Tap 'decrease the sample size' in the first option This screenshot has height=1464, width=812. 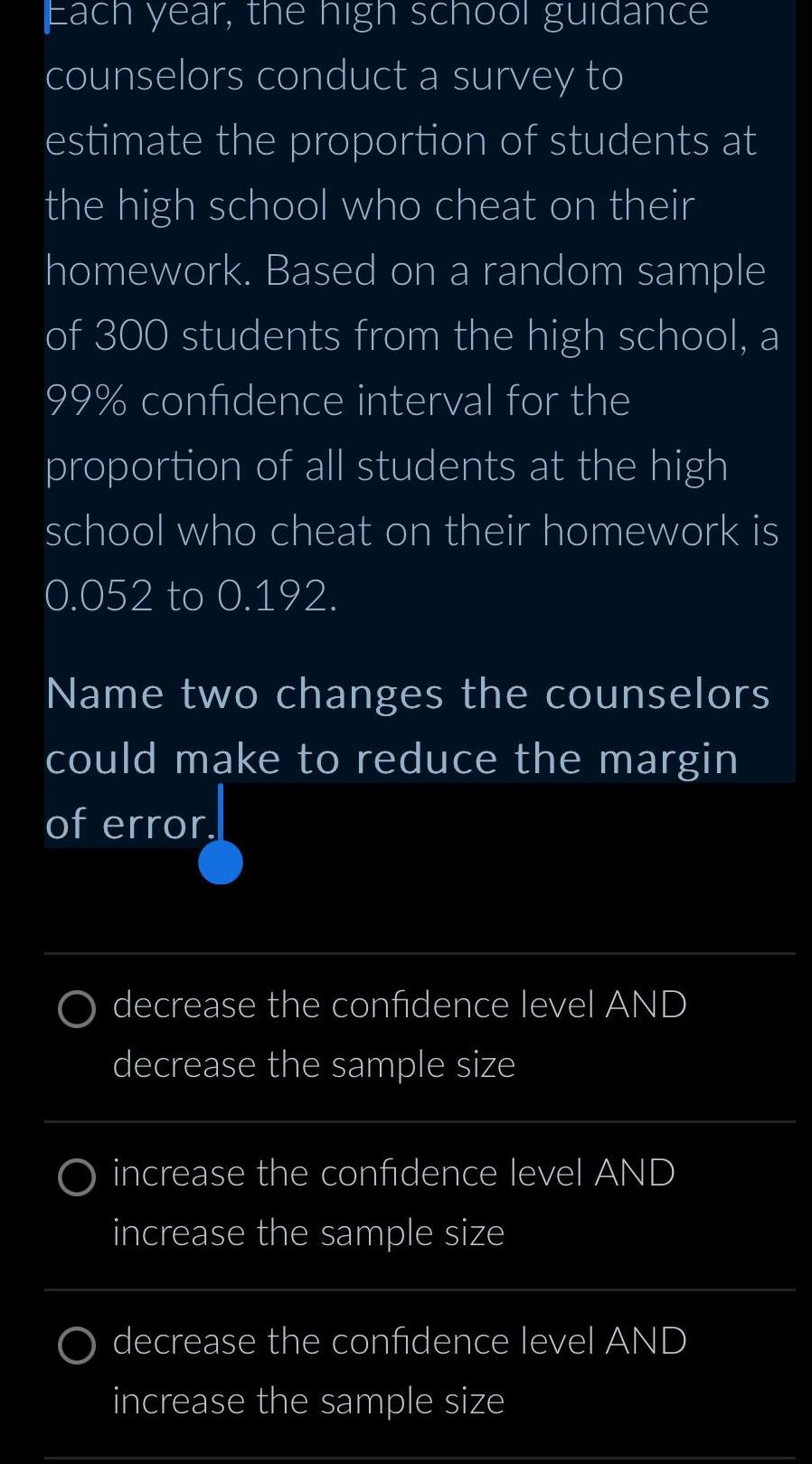coord(313,1064)
